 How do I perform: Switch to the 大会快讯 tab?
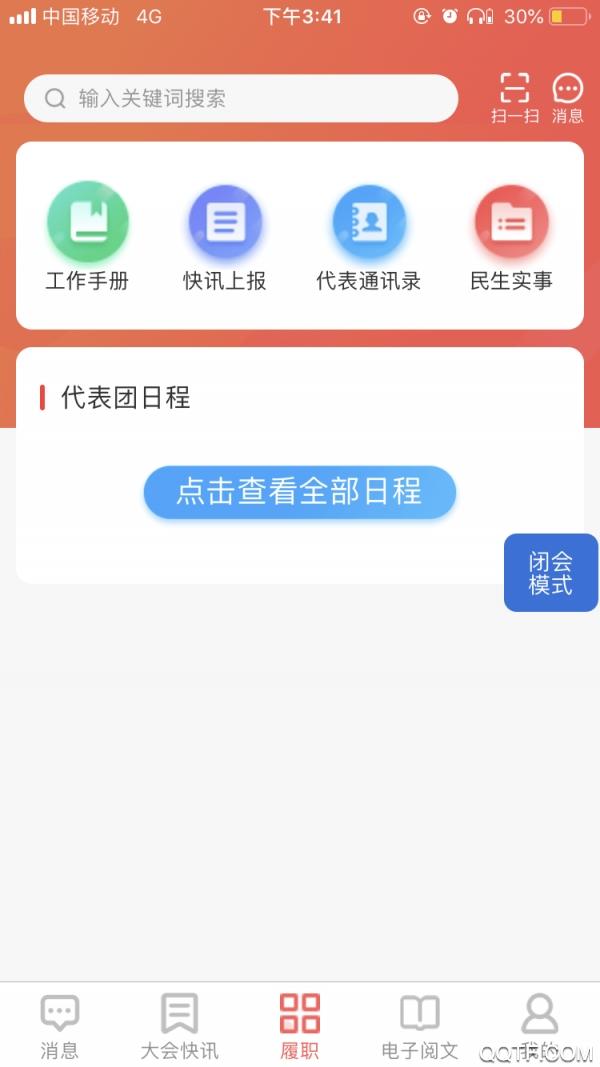tap(179, 1026)
